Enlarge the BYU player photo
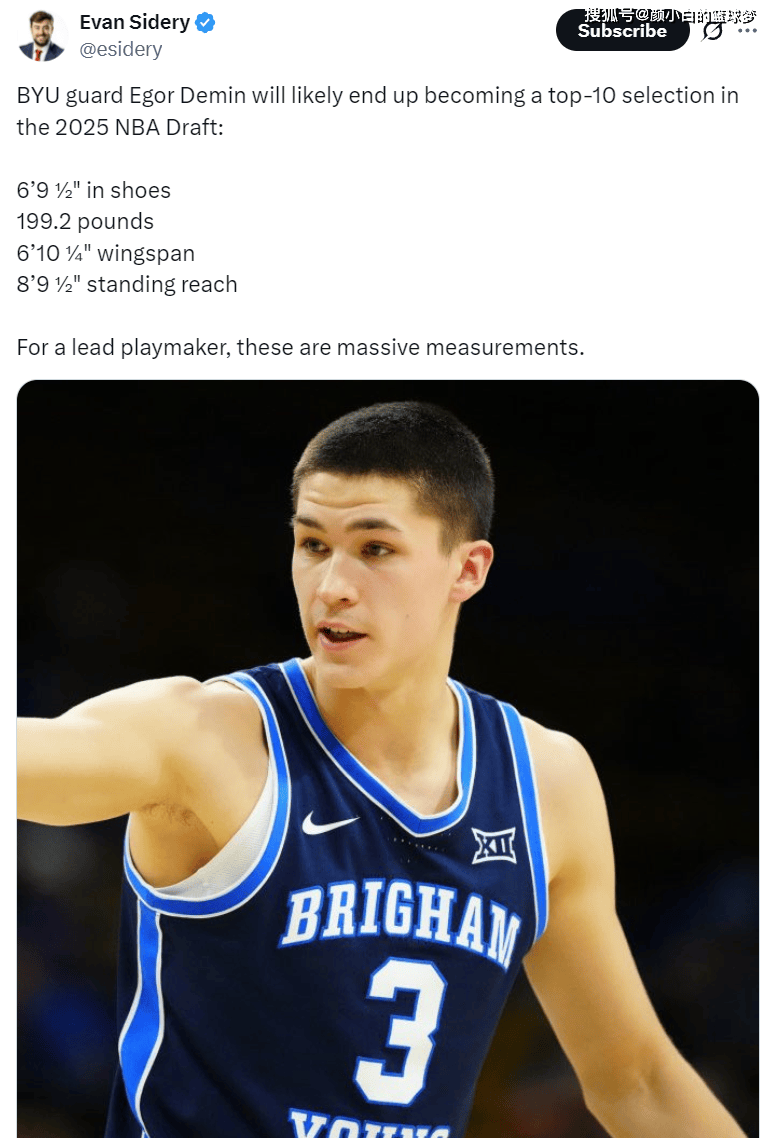 pos(388,758)
